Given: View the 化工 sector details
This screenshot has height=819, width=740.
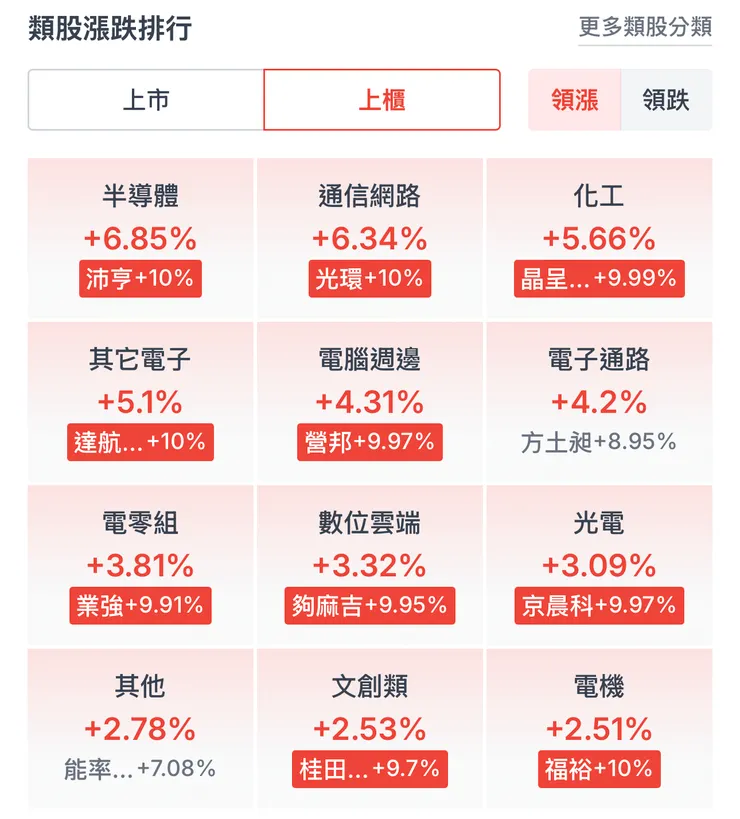Looking at the screenshot, I should (x=596, y=232).
